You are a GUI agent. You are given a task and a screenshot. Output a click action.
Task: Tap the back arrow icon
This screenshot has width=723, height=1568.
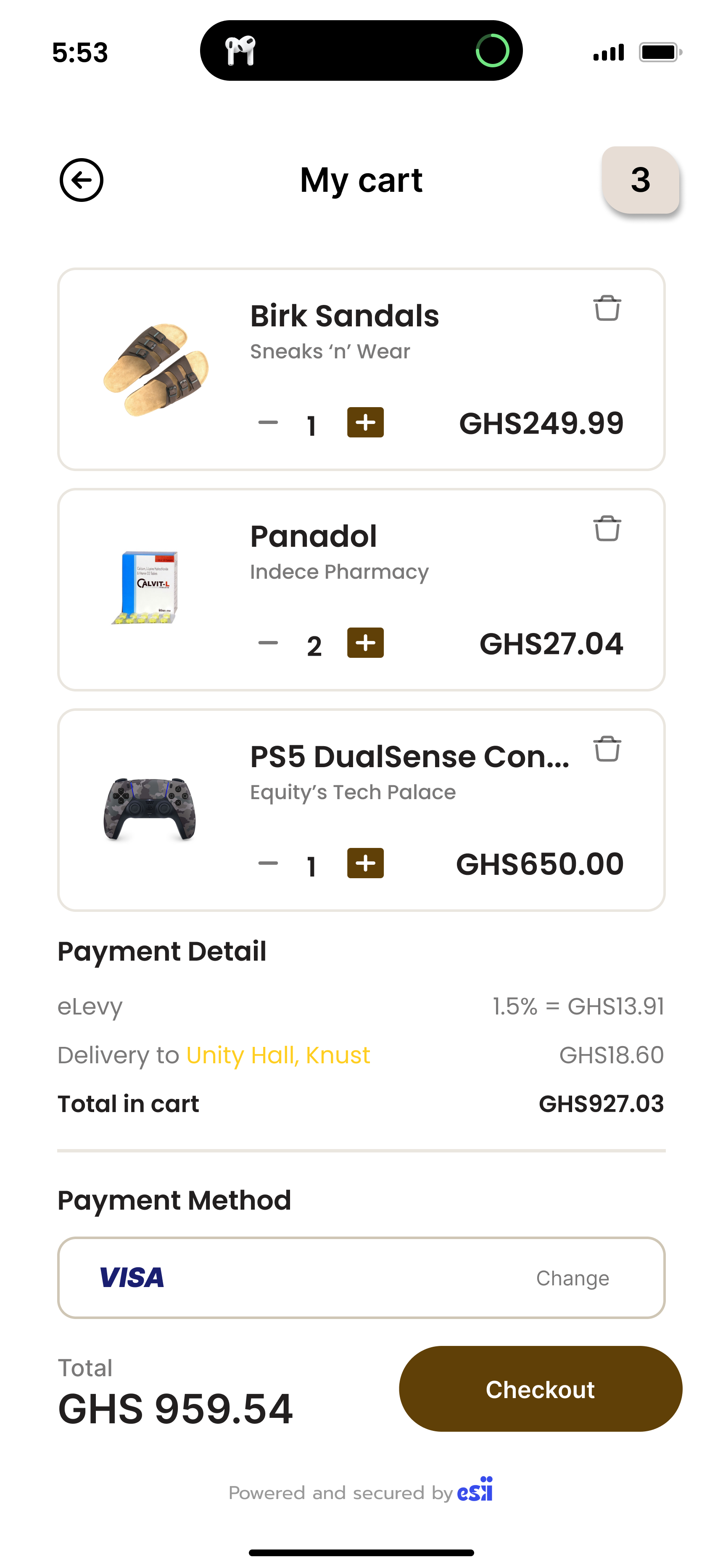coord(82,180)
